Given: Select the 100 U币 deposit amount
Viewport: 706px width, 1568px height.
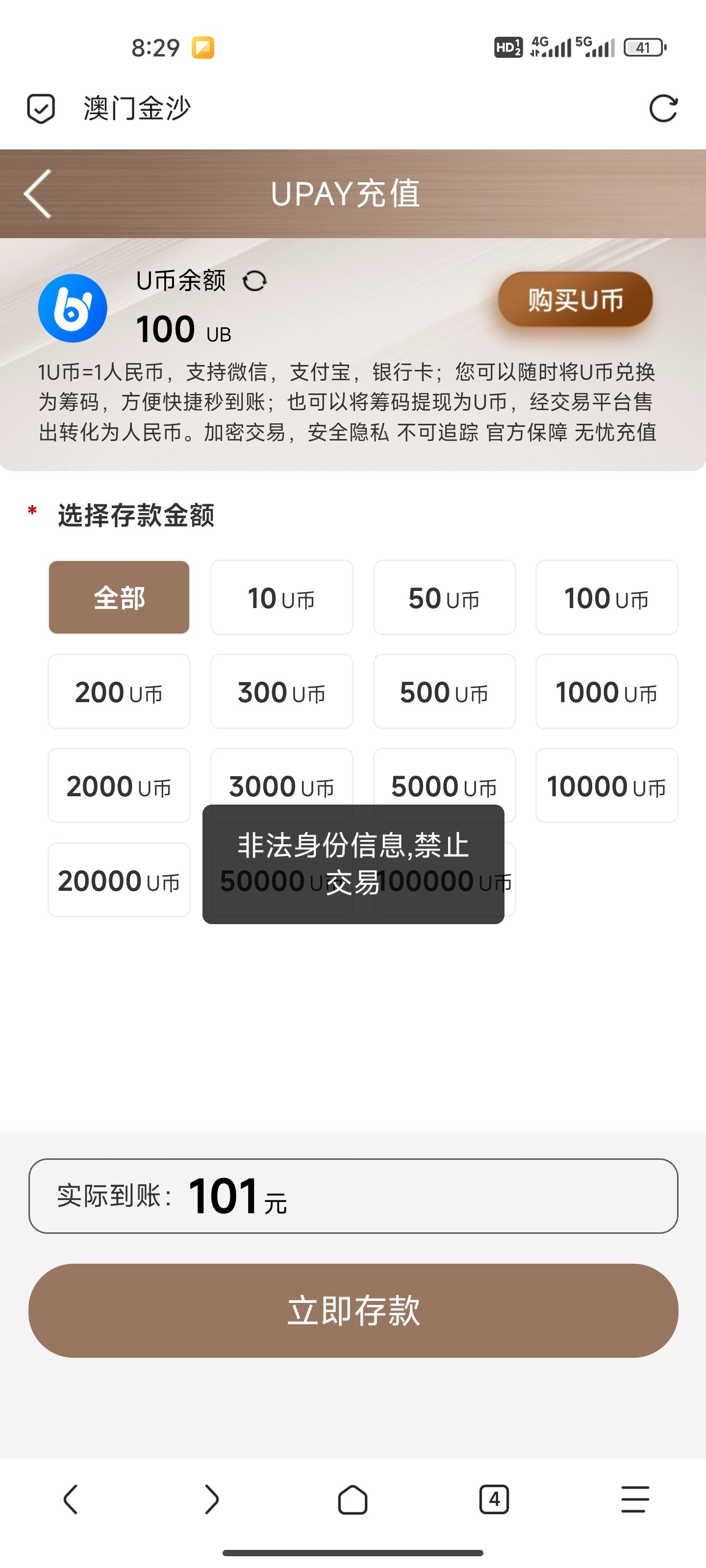Looking at the screenshot, I should tap(606, 597).
